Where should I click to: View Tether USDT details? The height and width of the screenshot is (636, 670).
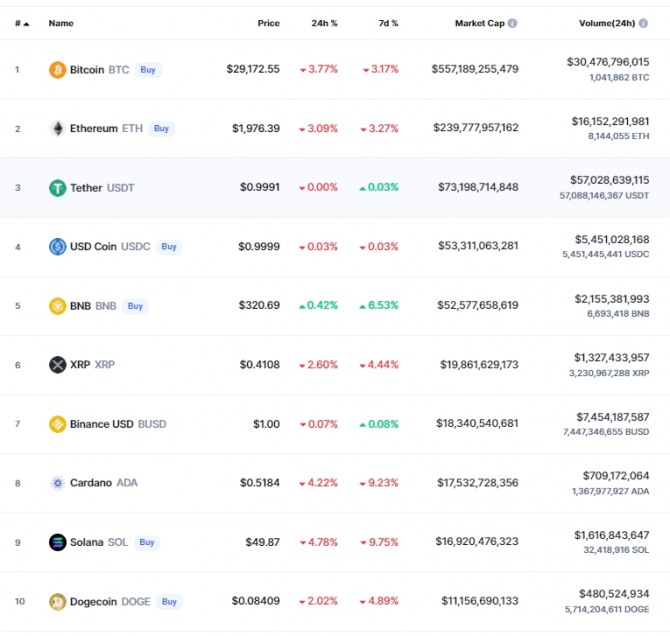tap(86, 188)
